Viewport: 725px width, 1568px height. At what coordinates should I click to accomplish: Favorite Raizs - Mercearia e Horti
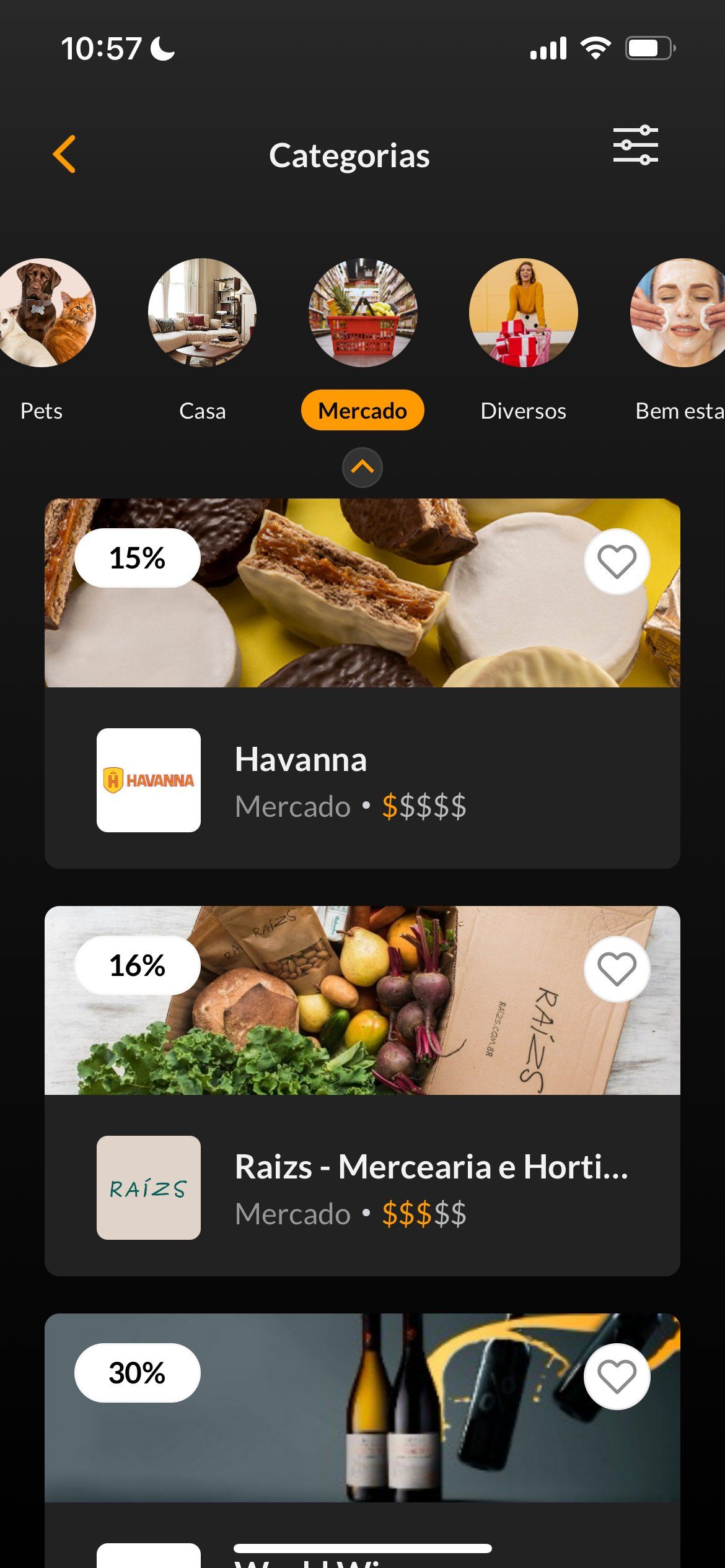point(617,969)
